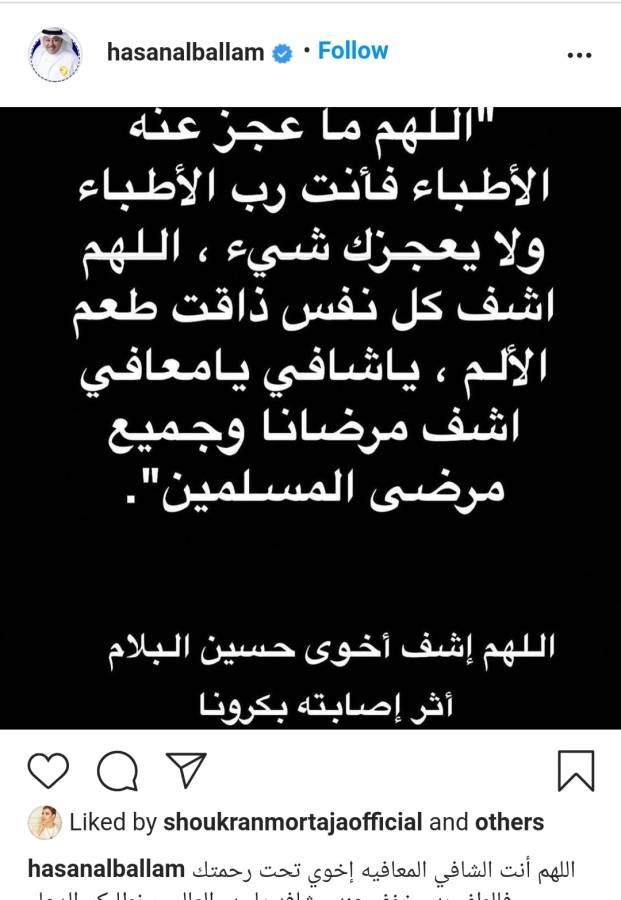
Task: Open hasanalballam's profile picture
Action: coord(54,54)
